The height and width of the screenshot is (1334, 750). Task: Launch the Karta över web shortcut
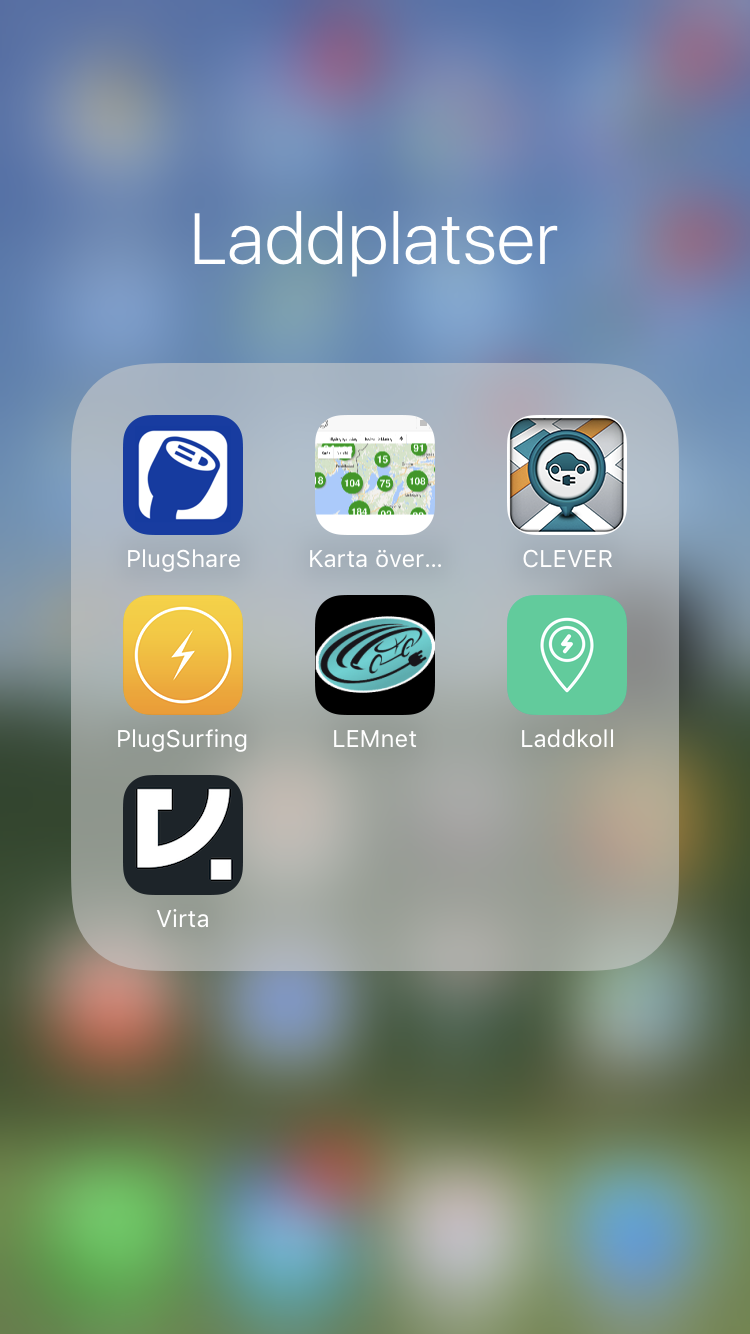(375, 475)
